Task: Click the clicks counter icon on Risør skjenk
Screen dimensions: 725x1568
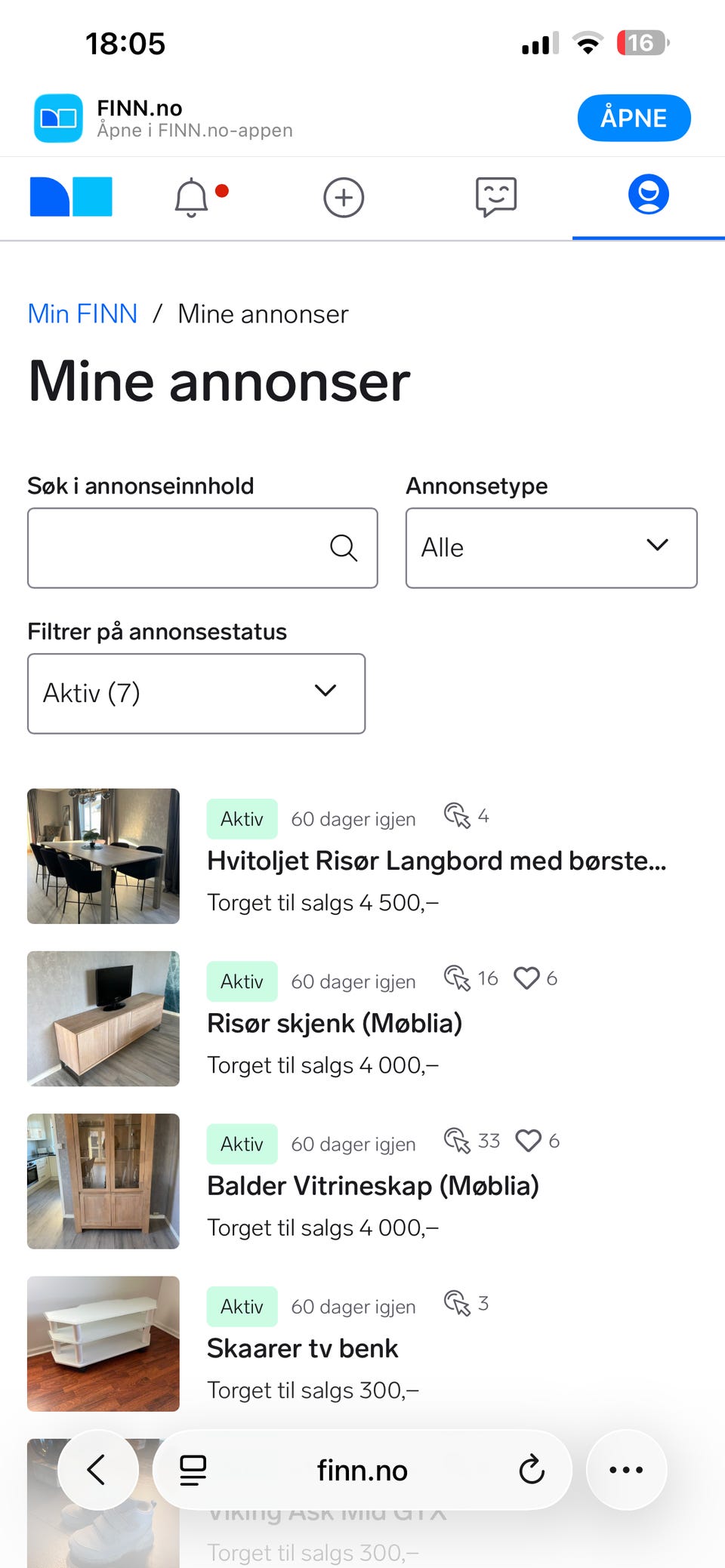Action: (455, 978)
